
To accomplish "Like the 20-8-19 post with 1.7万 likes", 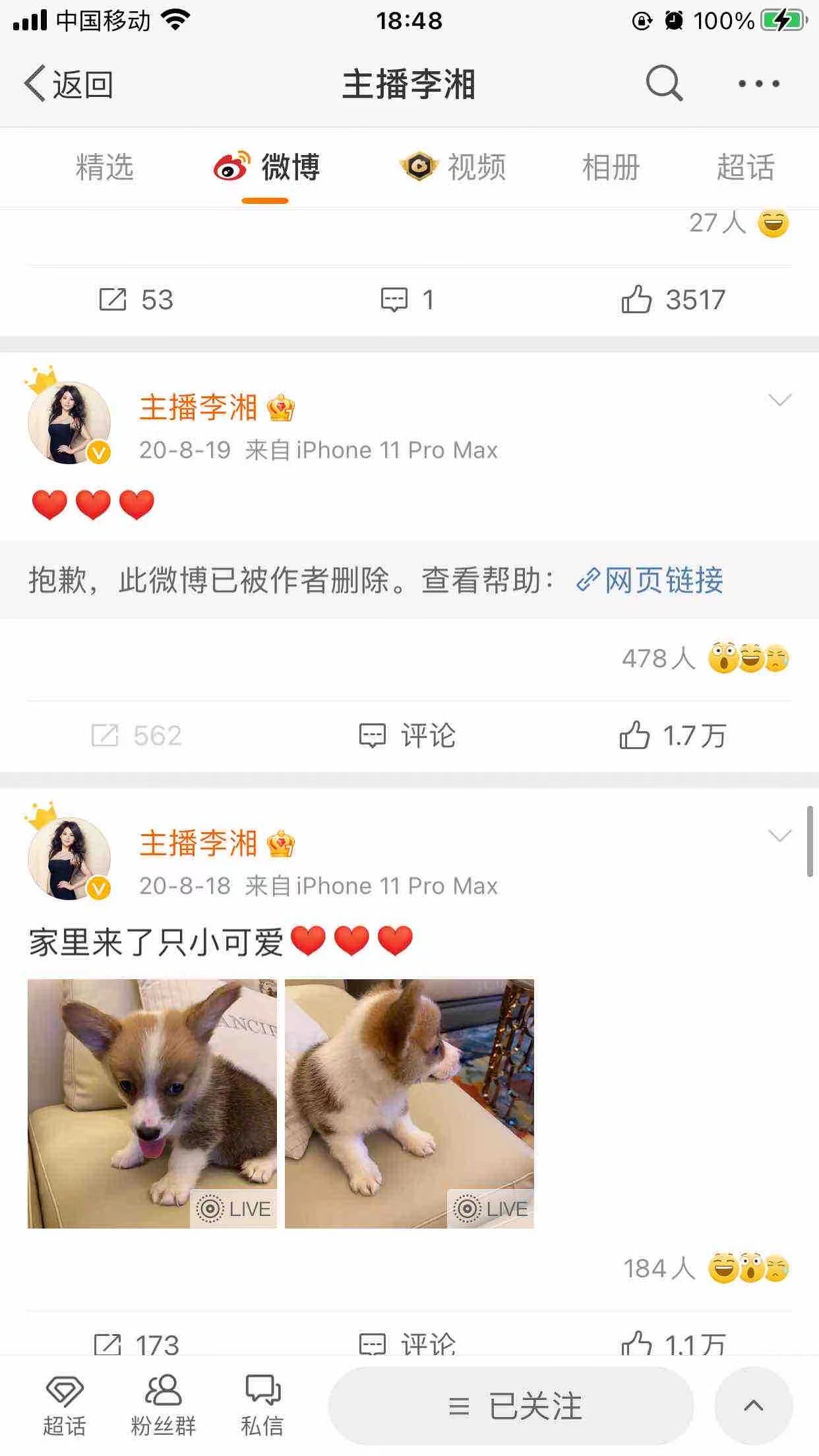I will pos(673,735).
